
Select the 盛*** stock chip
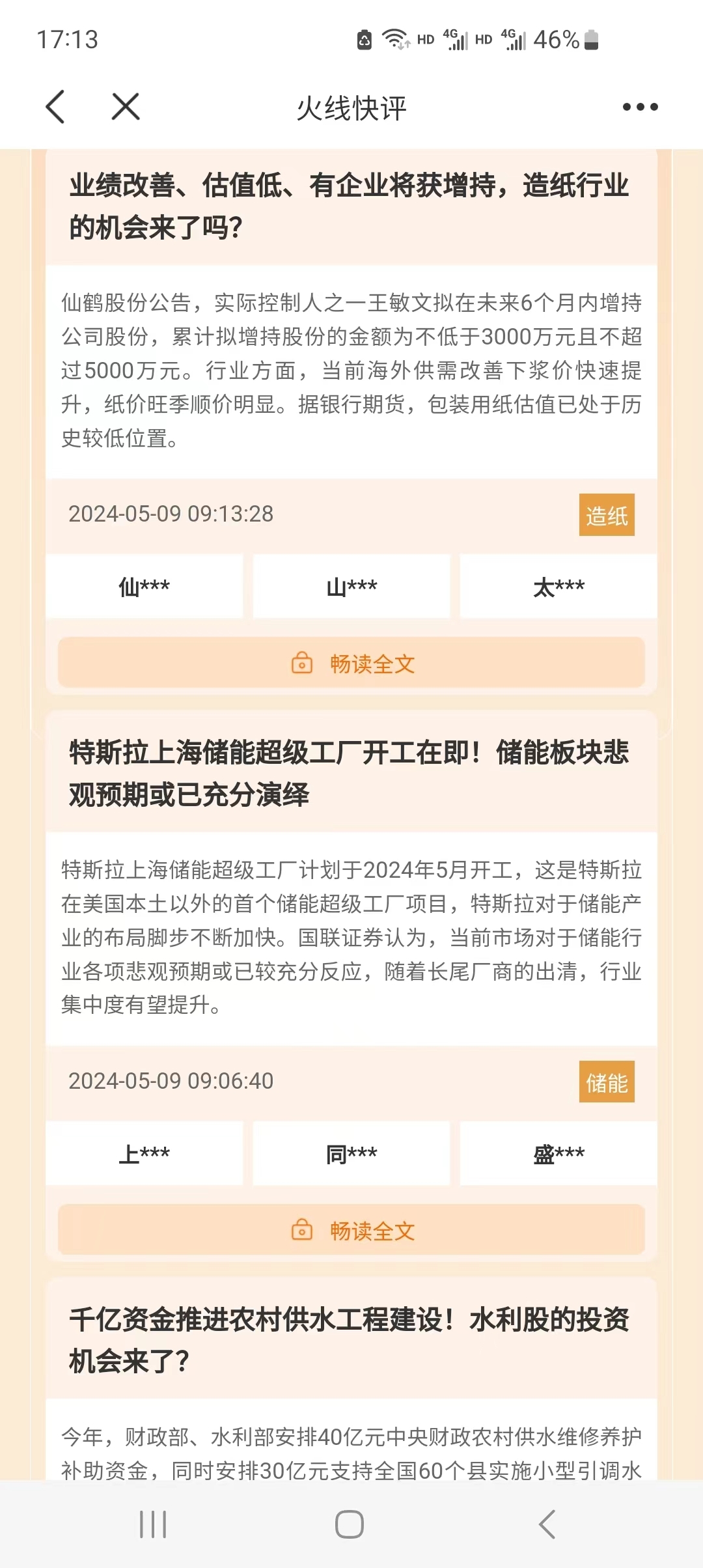point(558,1154)
